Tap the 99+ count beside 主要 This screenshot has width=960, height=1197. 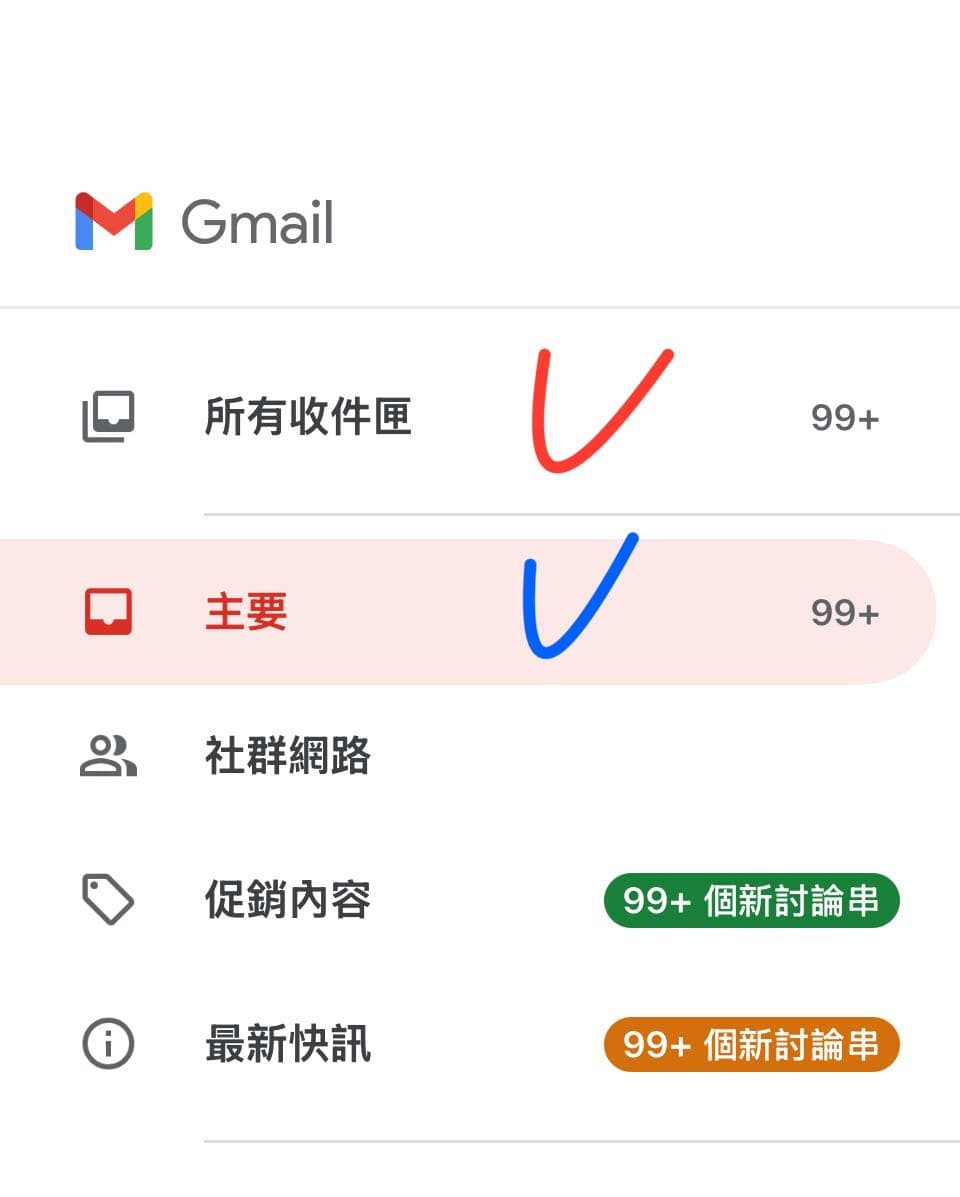click(x=843, y=613)
